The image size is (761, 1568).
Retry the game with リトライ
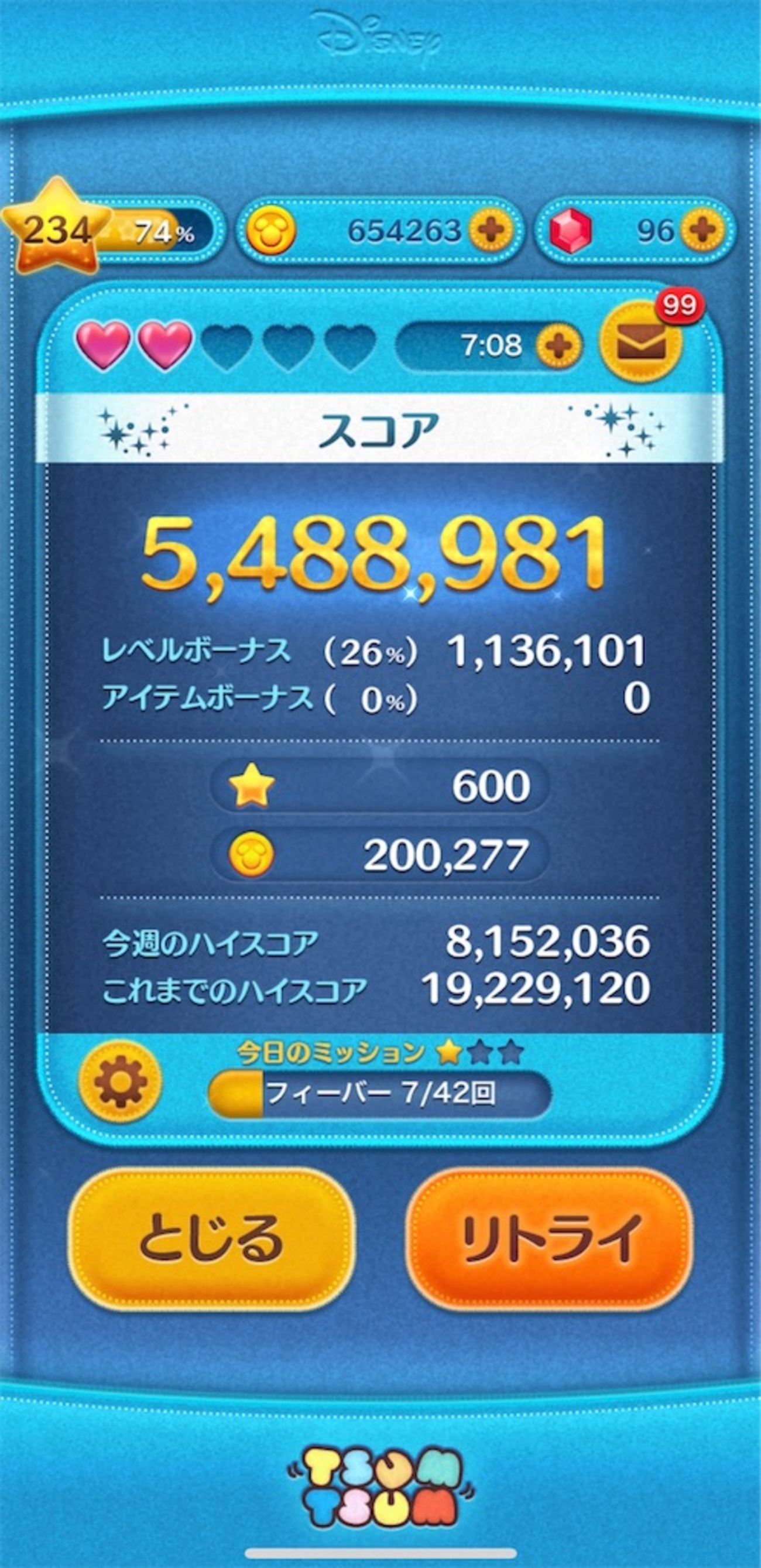[x=549, y=1239]
